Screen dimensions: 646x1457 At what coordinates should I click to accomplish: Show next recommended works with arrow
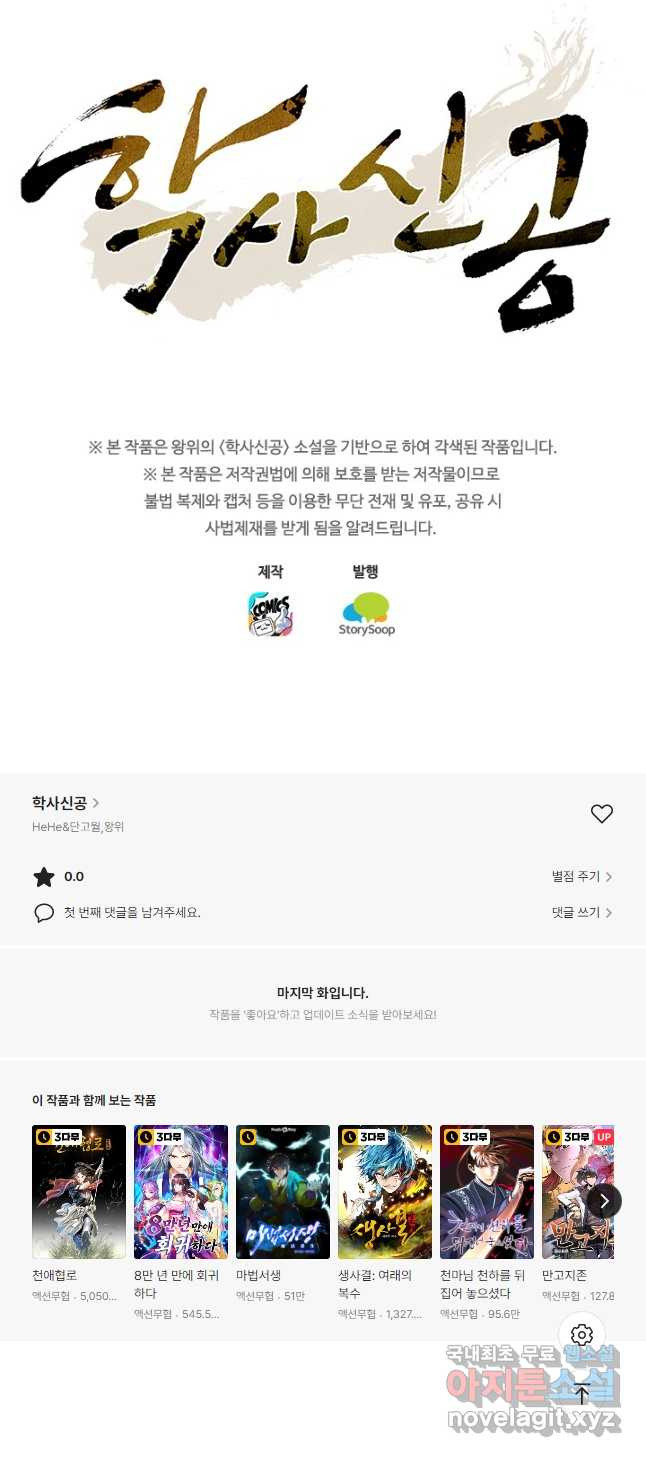coord(604,1201)
